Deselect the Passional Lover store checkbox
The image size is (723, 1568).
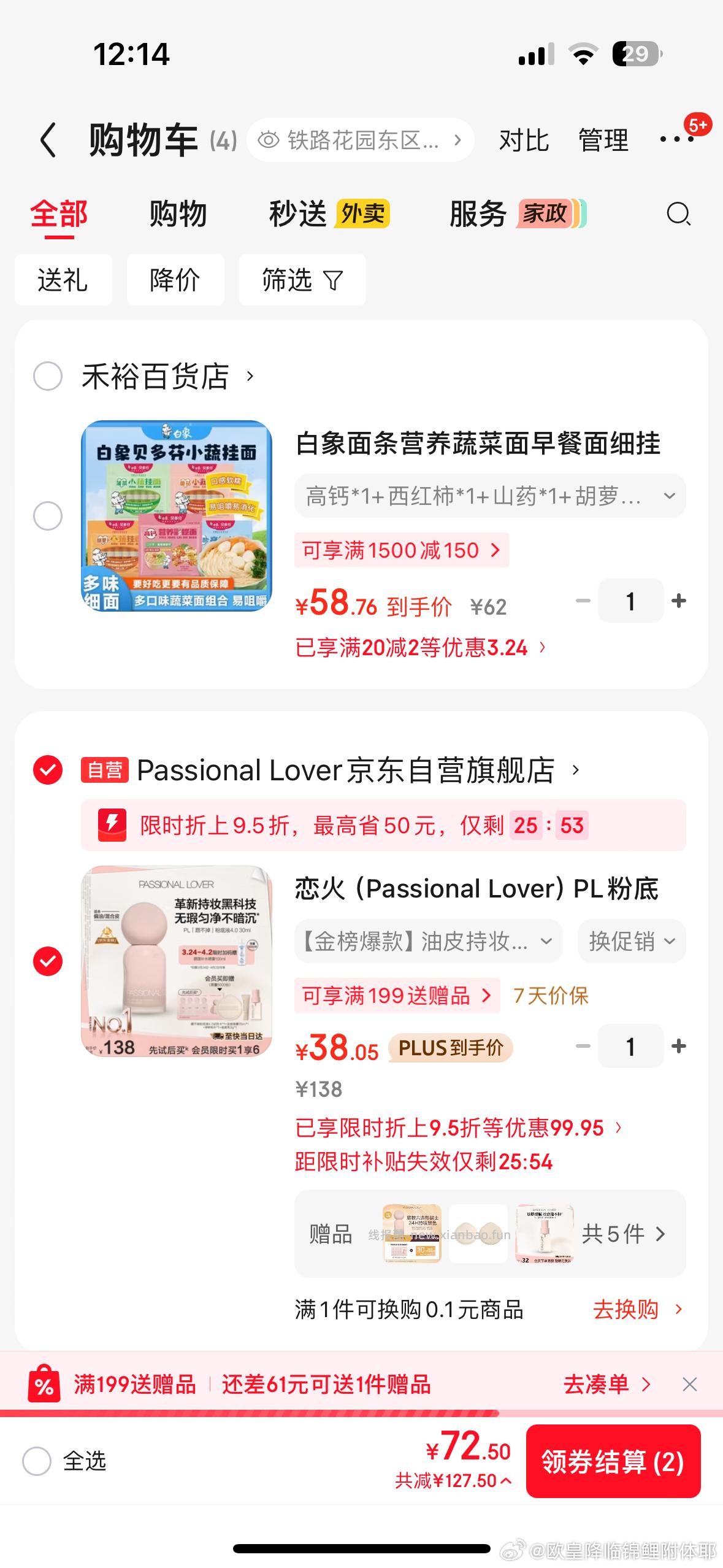(x=48, y=771)
